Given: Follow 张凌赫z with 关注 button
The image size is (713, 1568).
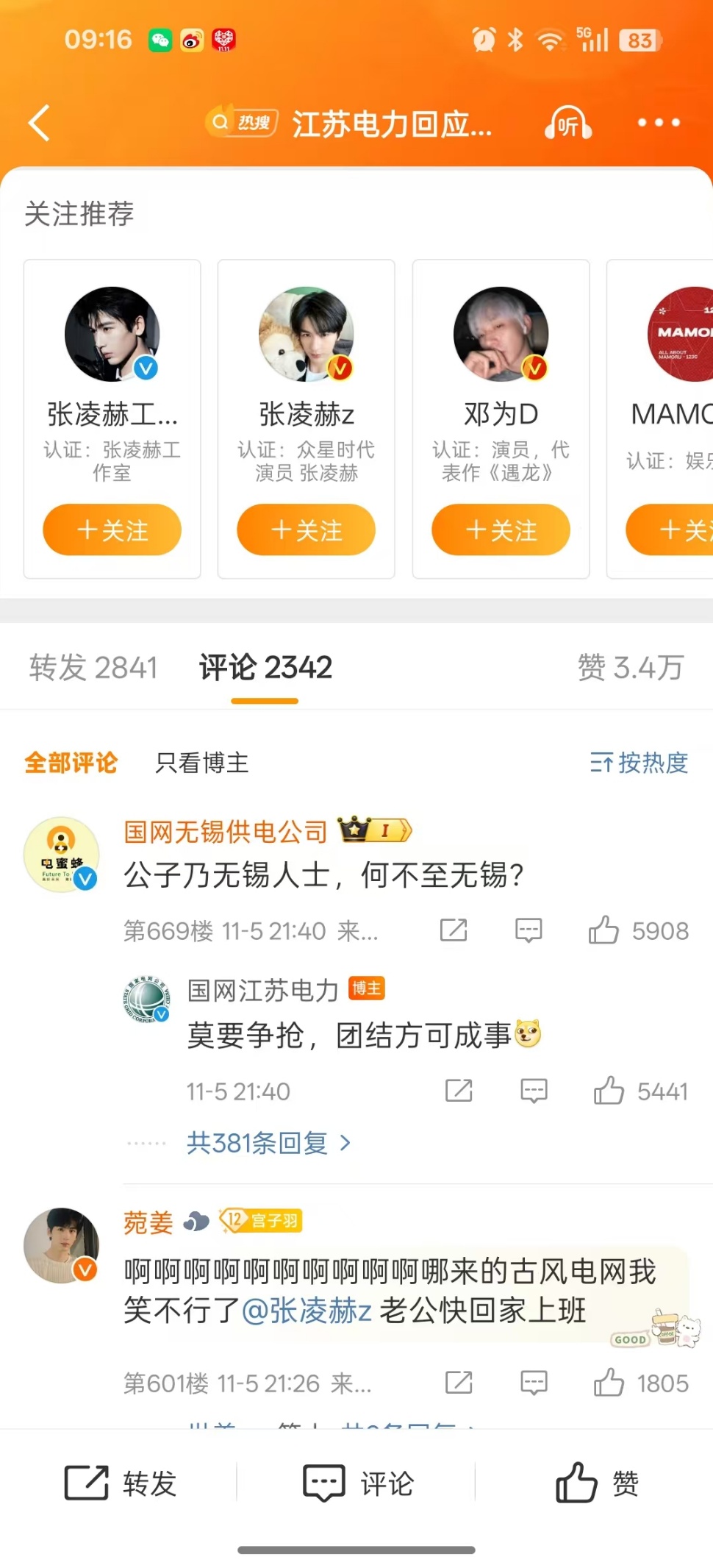Looking at the screenshot, I should tap(306, 530).
